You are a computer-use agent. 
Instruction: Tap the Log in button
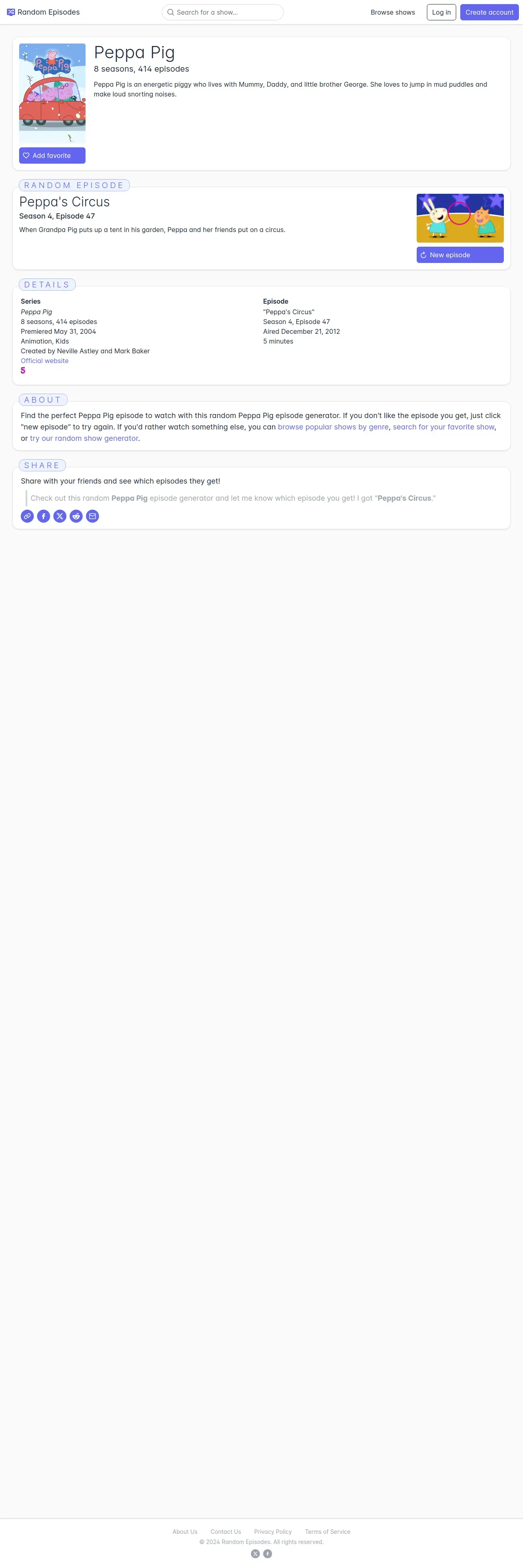[x=442, y=12]
